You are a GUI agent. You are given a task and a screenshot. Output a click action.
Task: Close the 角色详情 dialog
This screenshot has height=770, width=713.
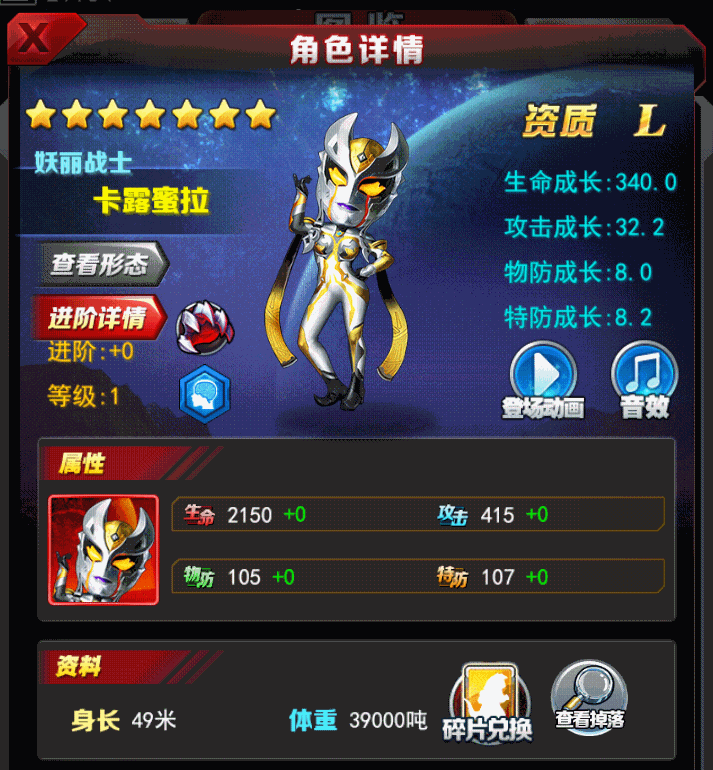(x=34, y=39)
